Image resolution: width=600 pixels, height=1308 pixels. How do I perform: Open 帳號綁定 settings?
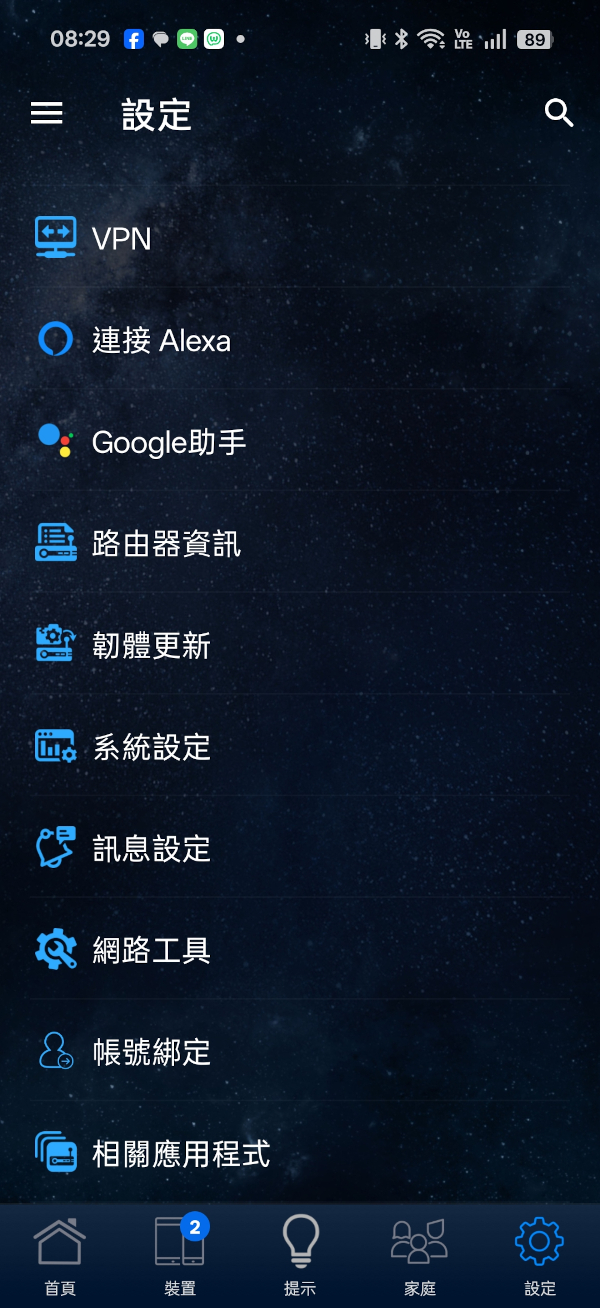tap(151, 1052)
